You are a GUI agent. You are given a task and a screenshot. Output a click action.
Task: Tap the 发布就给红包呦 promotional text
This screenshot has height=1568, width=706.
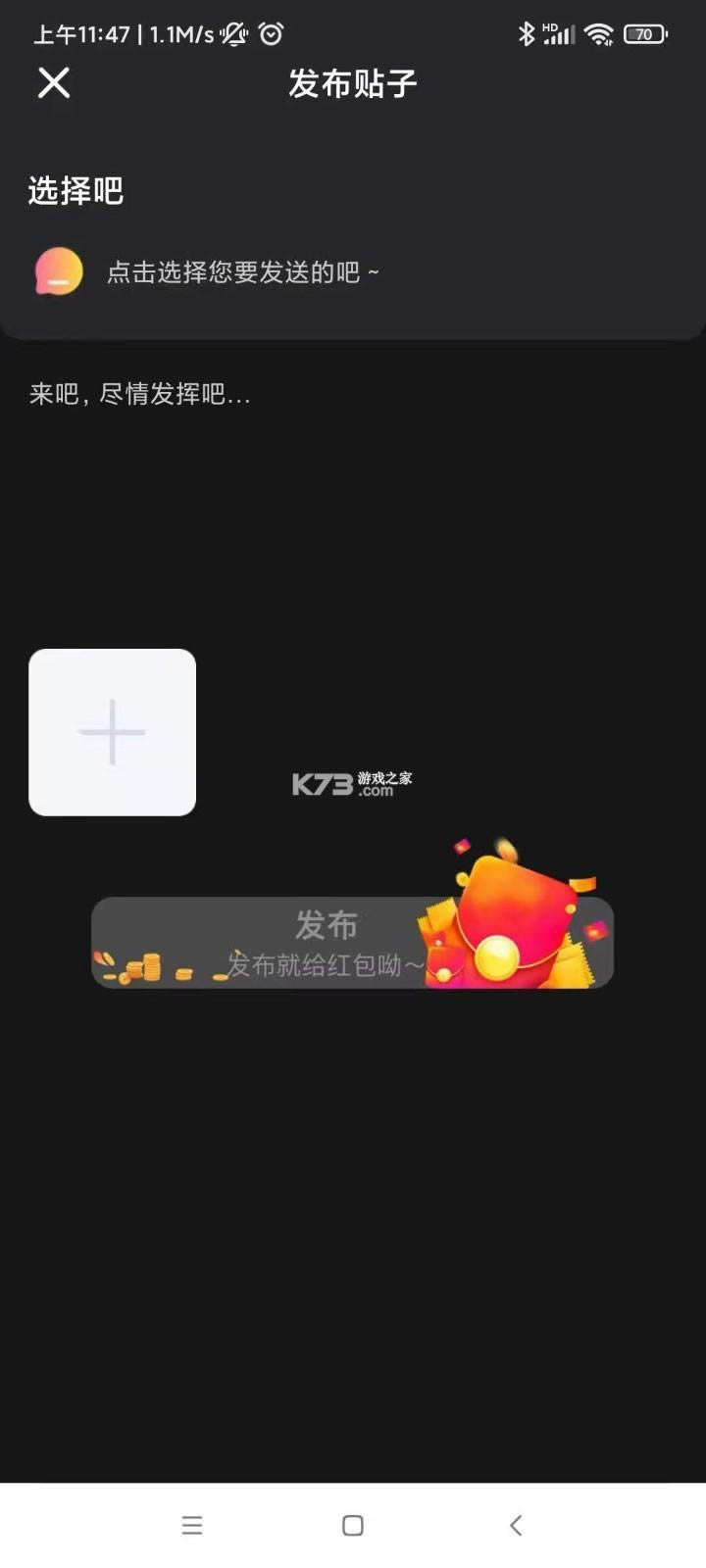324,963
